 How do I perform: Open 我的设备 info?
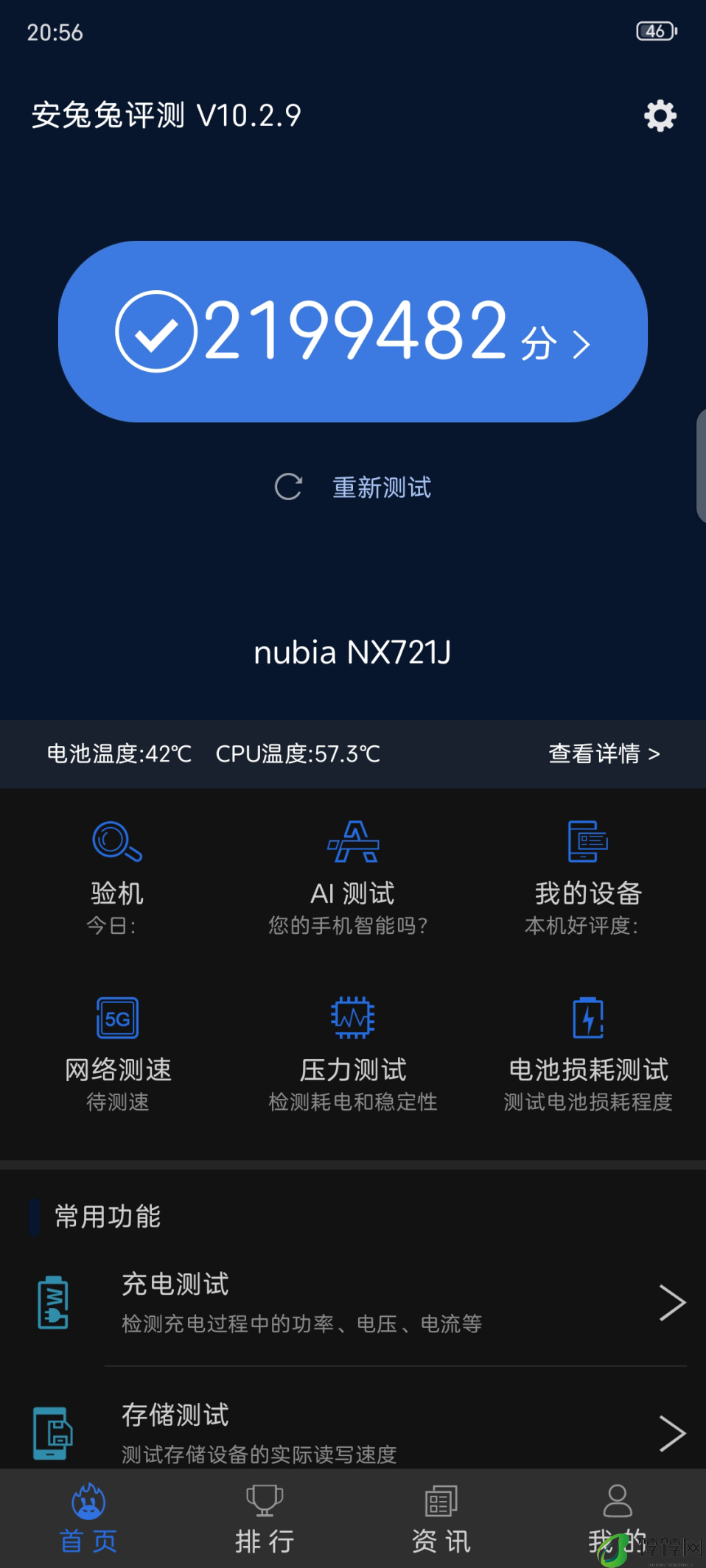[x=588, y=878]
